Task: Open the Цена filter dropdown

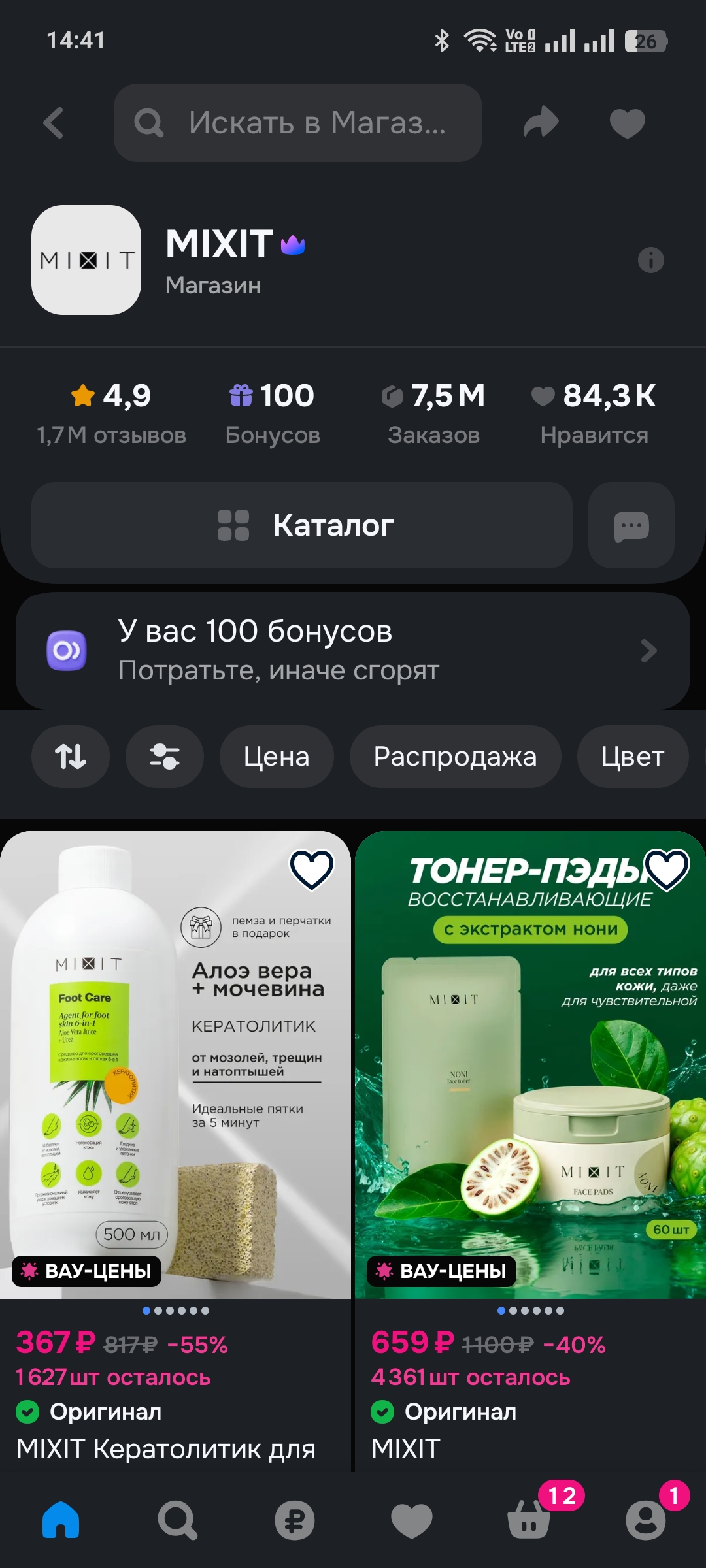Action: click(276, 757)
